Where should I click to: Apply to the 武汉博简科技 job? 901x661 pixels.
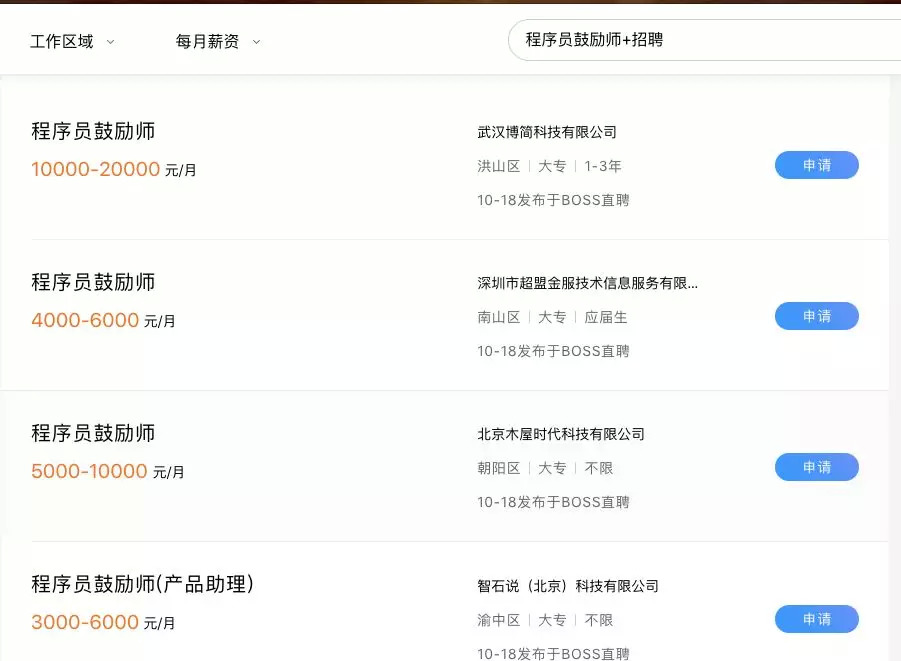pyautogui.click(x=816, y=165)
